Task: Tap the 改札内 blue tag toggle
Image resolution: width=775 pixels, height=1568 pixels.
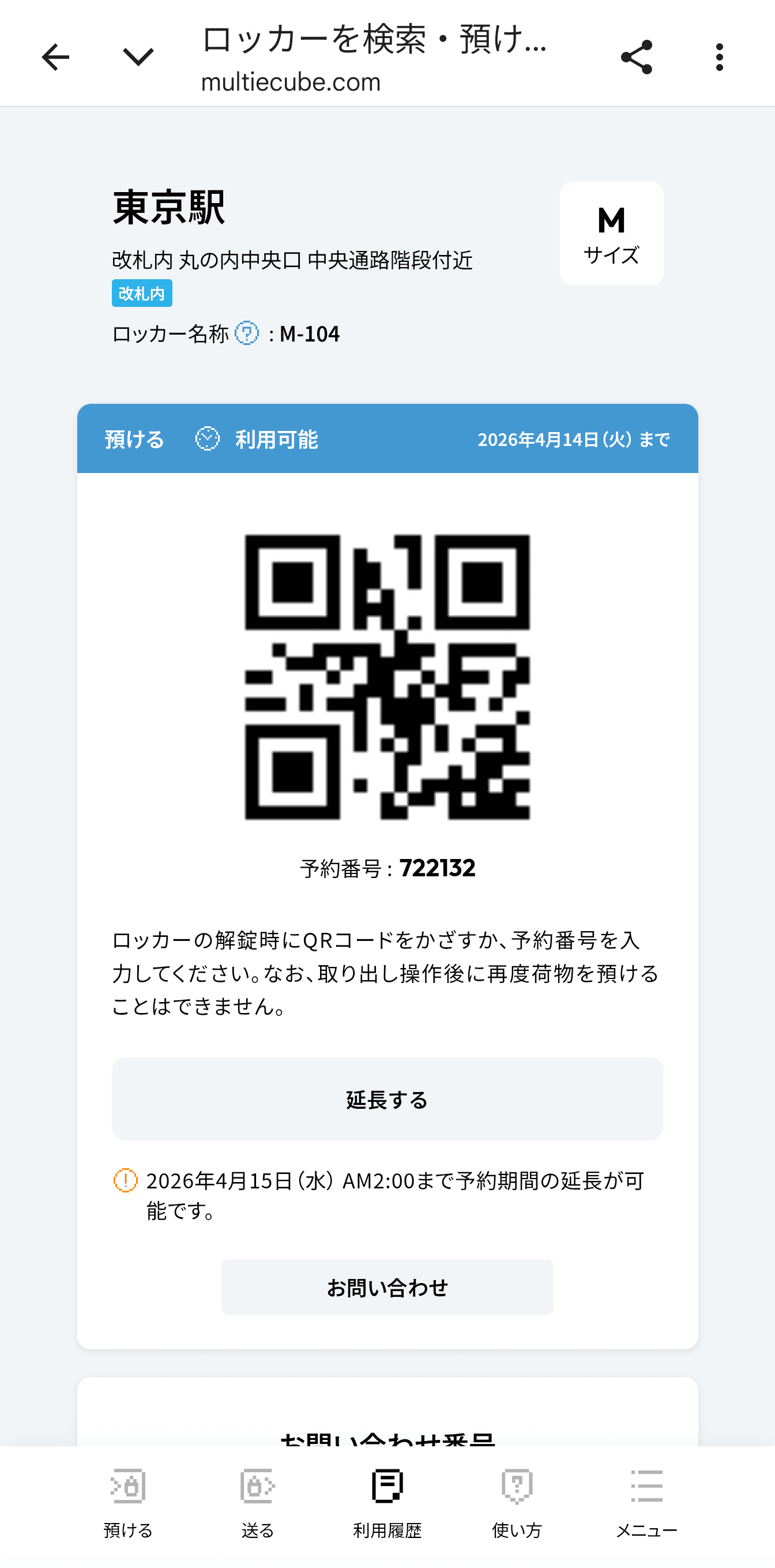Action: coord(142,293)
